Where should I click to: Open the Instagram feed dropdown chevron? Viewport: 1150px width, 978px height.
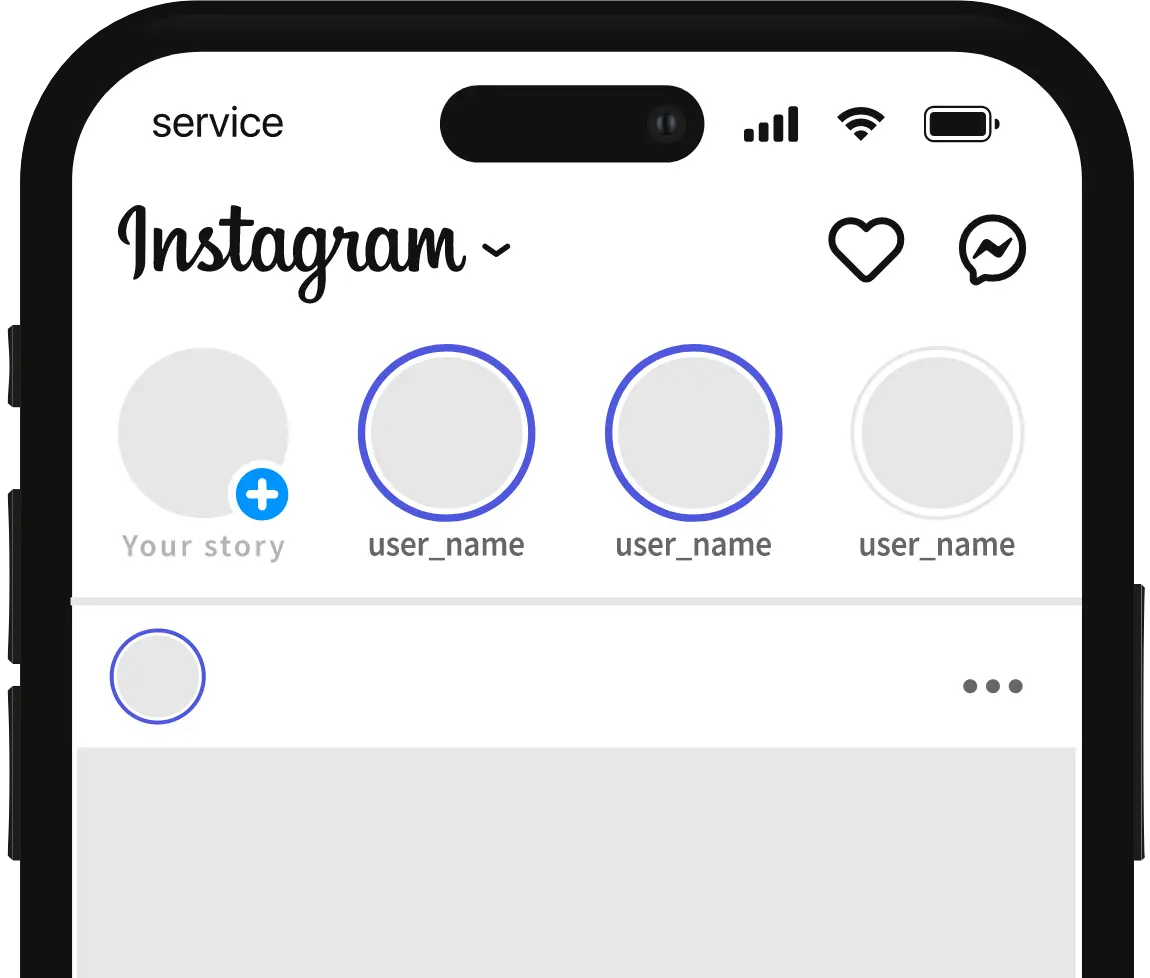click(496, 249)
